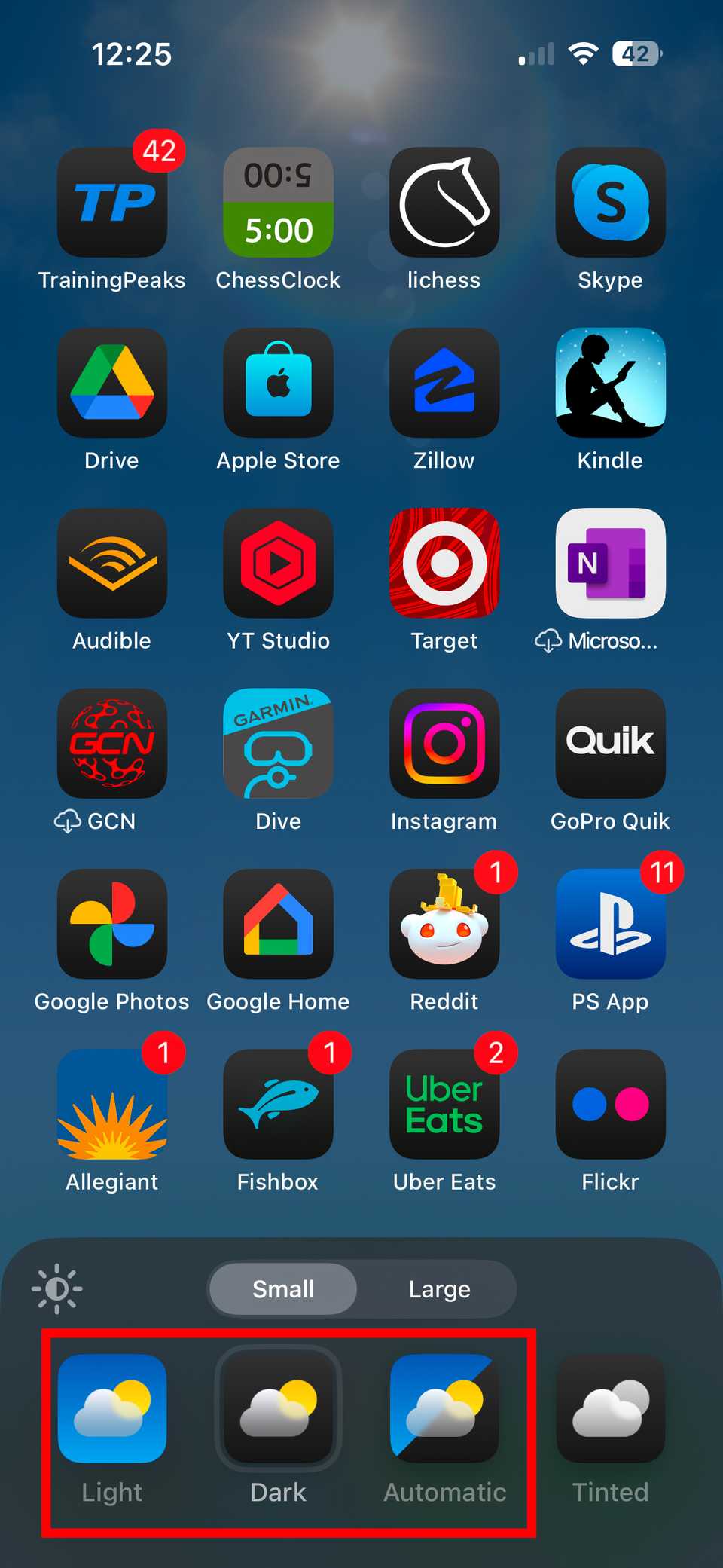
Task: Open the Target app
Action: (x=444, y=563)
